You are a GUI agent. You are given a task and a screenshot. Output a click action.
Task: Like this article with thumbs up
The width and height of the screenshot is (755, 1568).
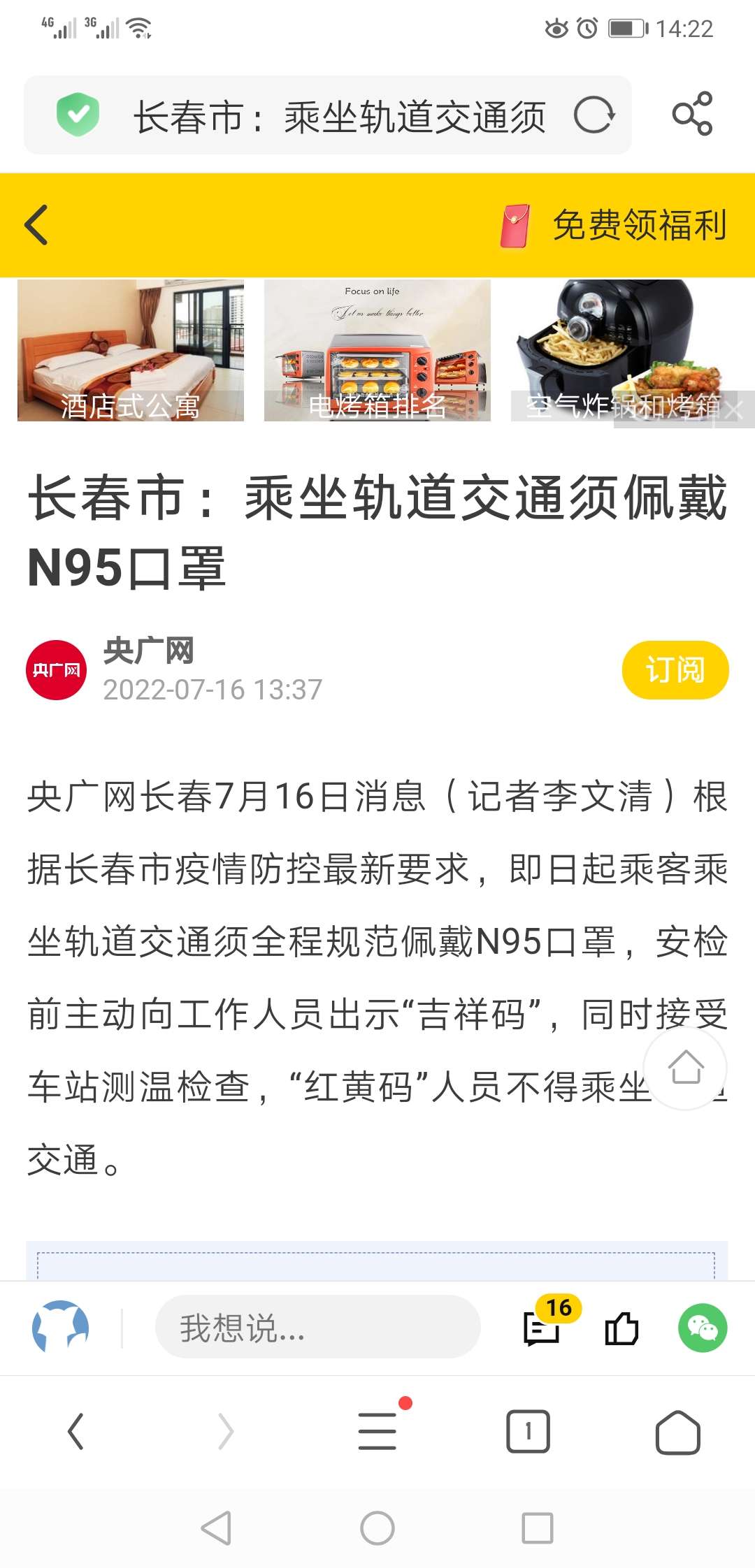621,1327
